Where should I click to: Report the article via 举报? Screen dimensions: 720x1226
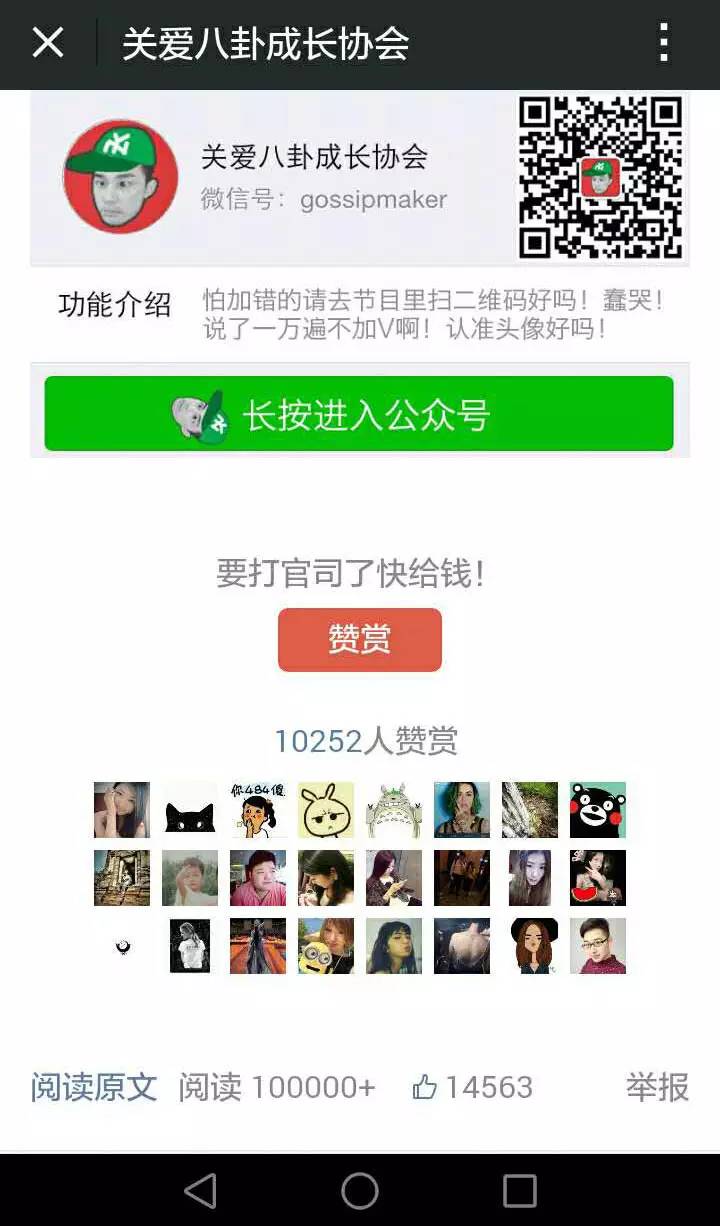click(x=657, y=1087)
